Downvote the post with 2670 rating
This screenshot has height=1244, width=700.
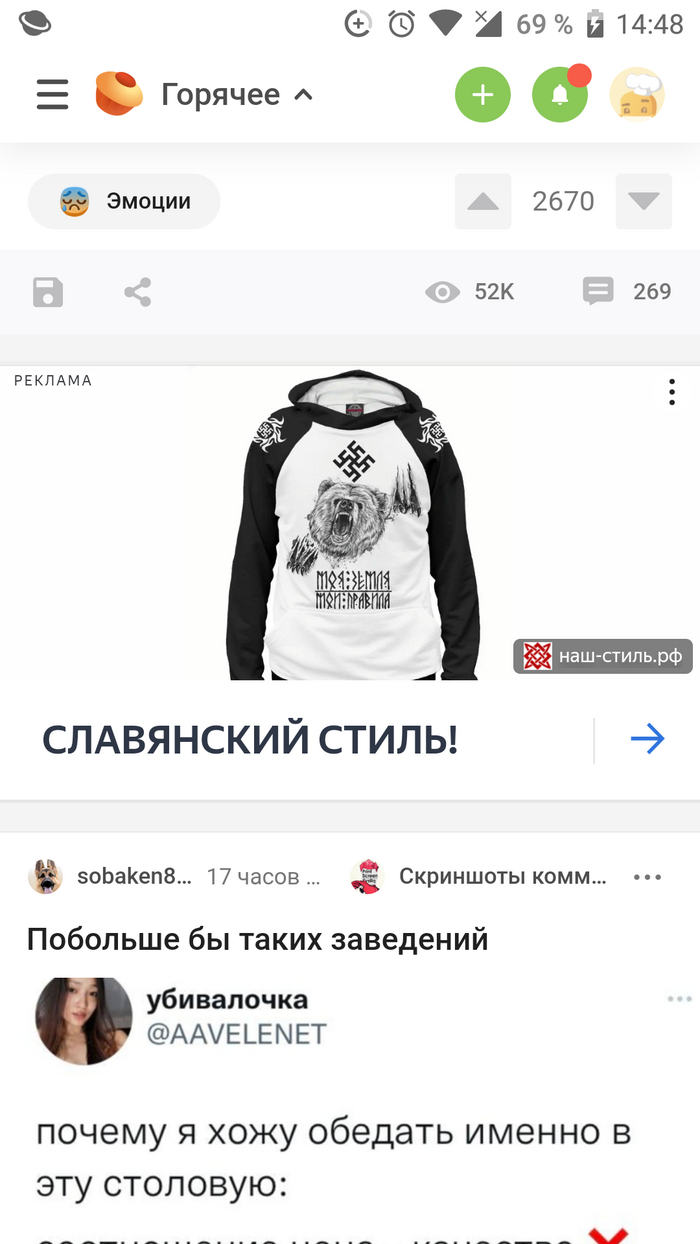(643, 201)
